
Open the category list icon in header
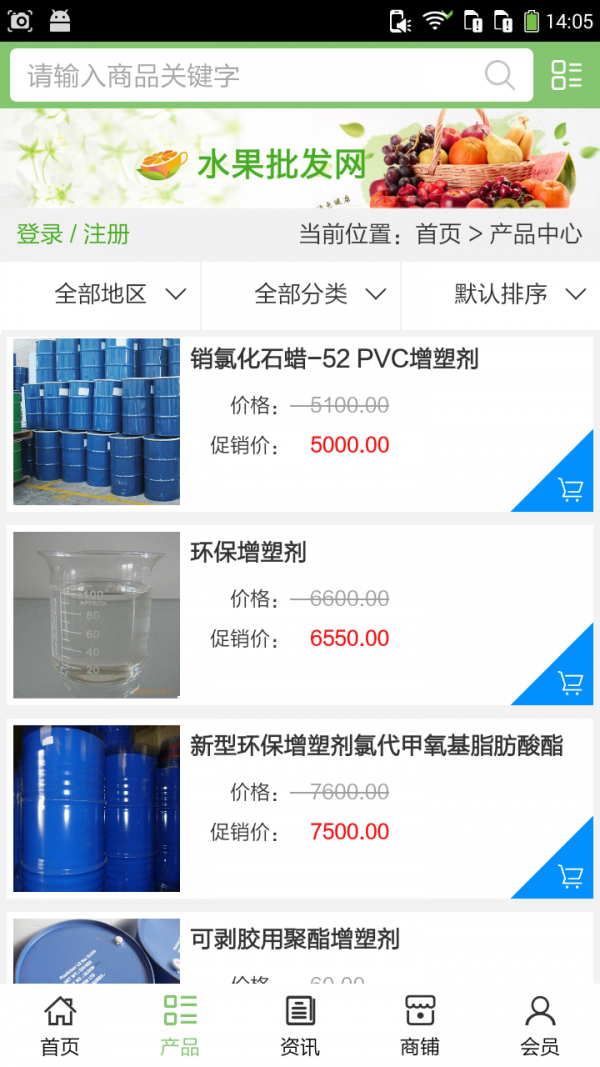click(566, 75)
